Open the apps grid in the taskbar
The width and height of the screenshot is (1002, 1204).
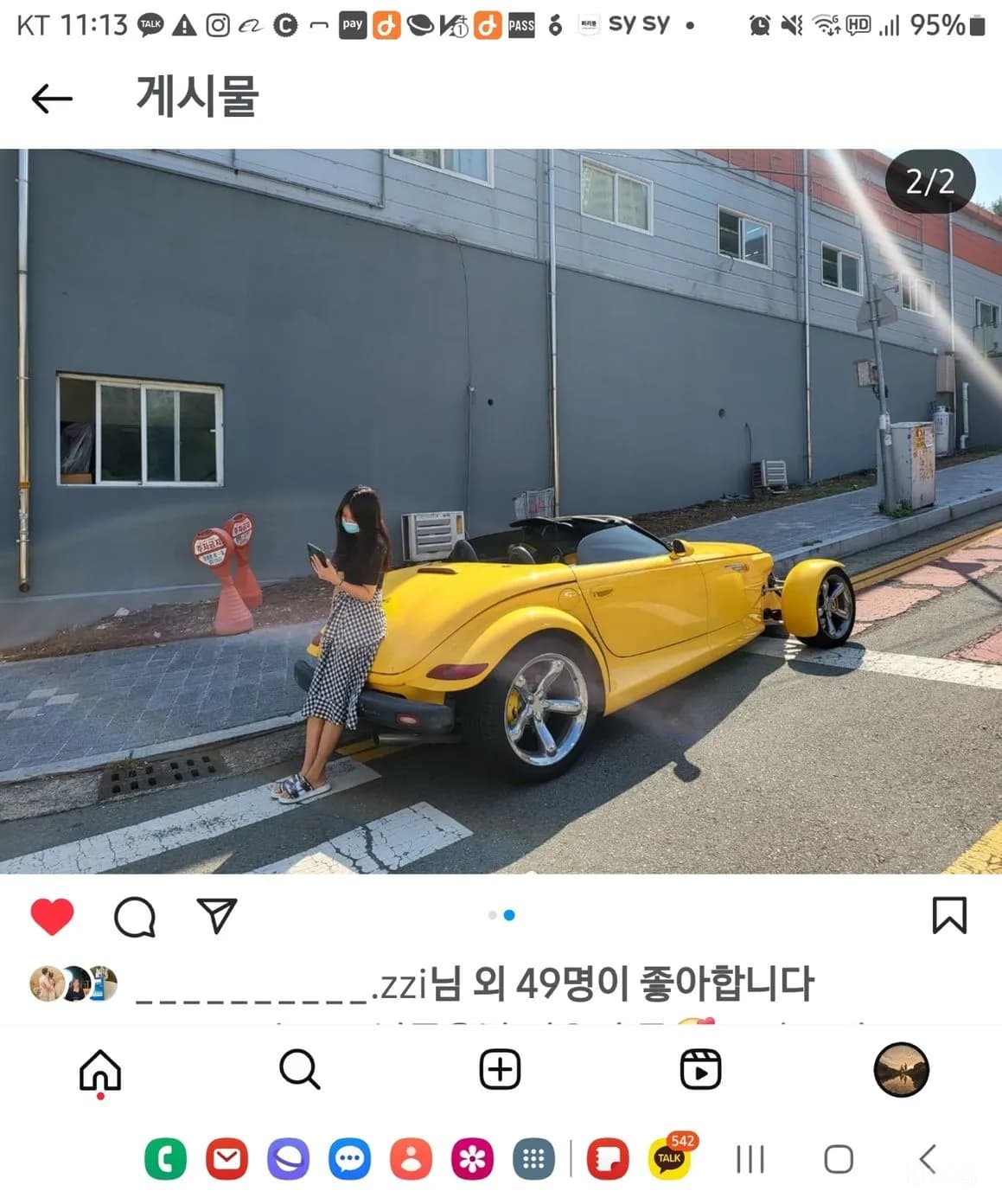point(533,1159)
